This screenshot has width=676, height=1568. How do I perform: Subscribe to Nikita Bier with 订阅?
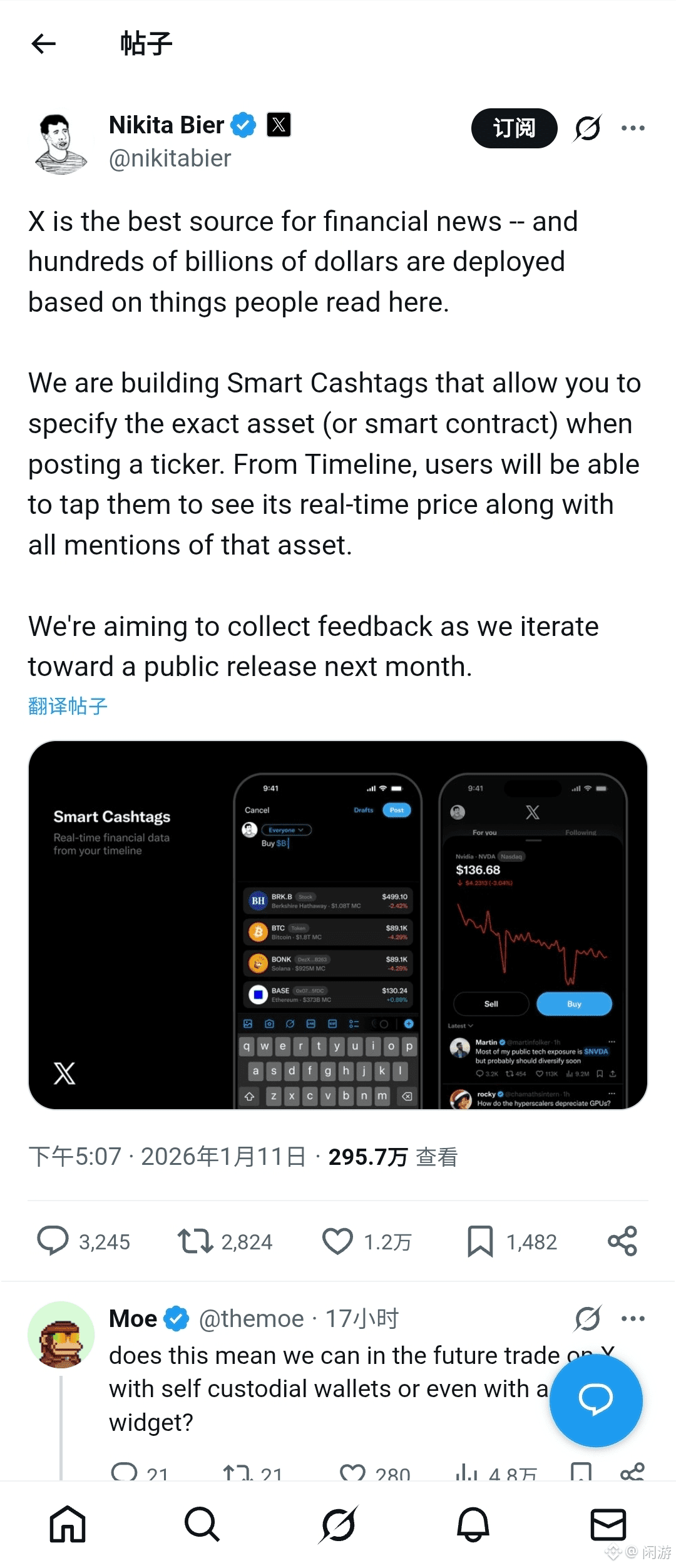pos(514,128)
